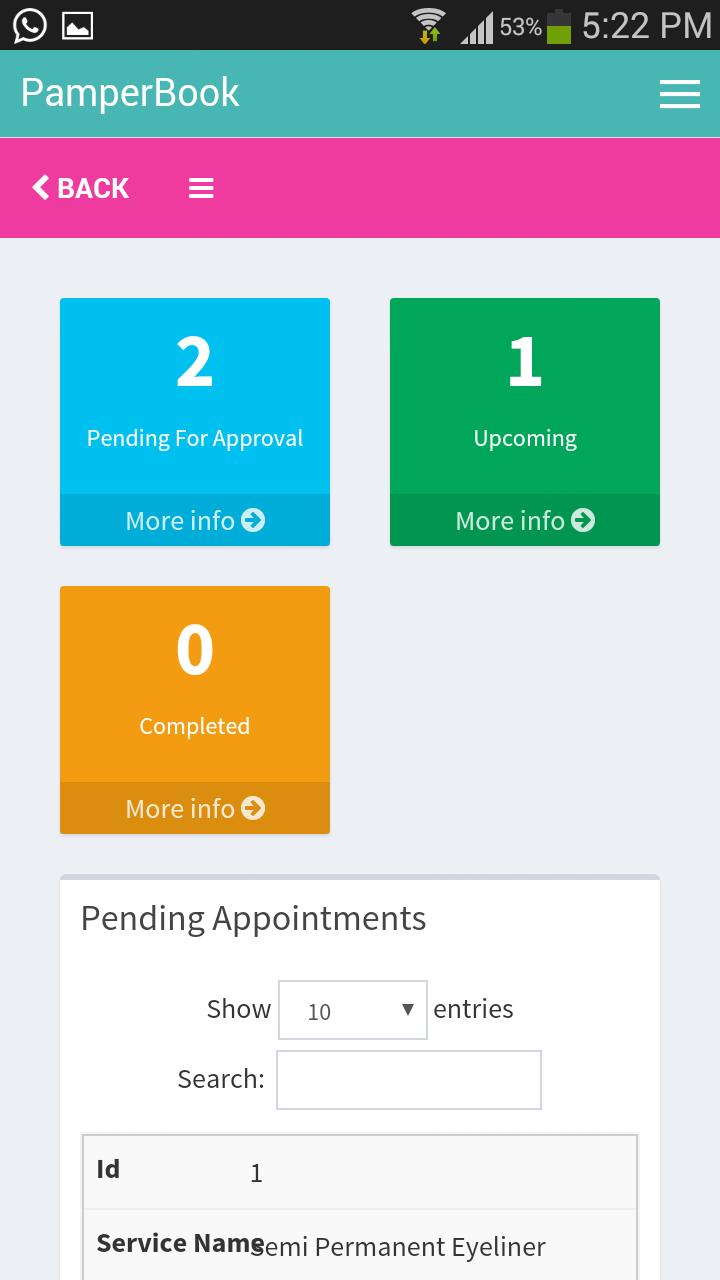
Task: Tap the signal strength bars indicator
Action: (x=478, y=25)
